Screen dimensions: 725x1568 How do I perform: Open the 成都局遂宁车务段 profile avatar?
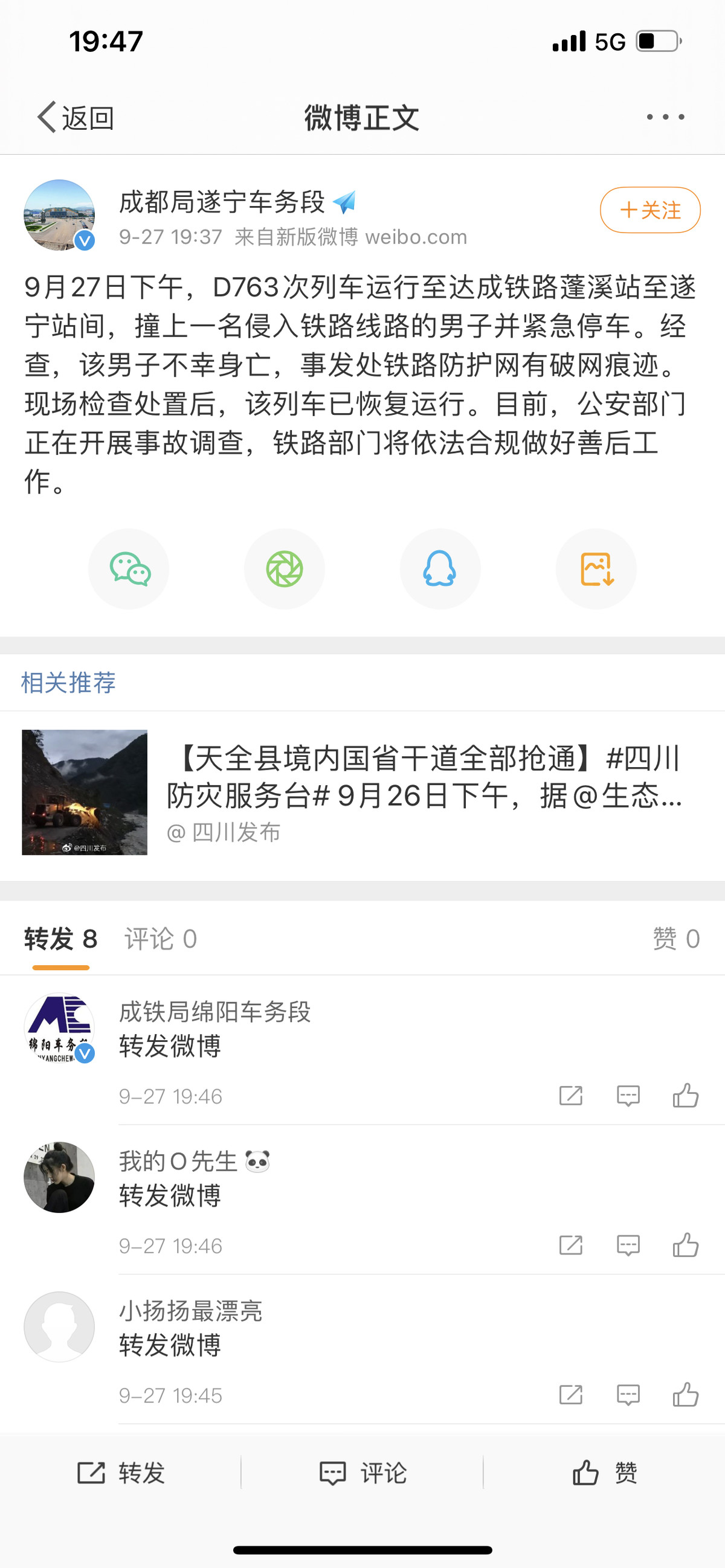point(59,215)
